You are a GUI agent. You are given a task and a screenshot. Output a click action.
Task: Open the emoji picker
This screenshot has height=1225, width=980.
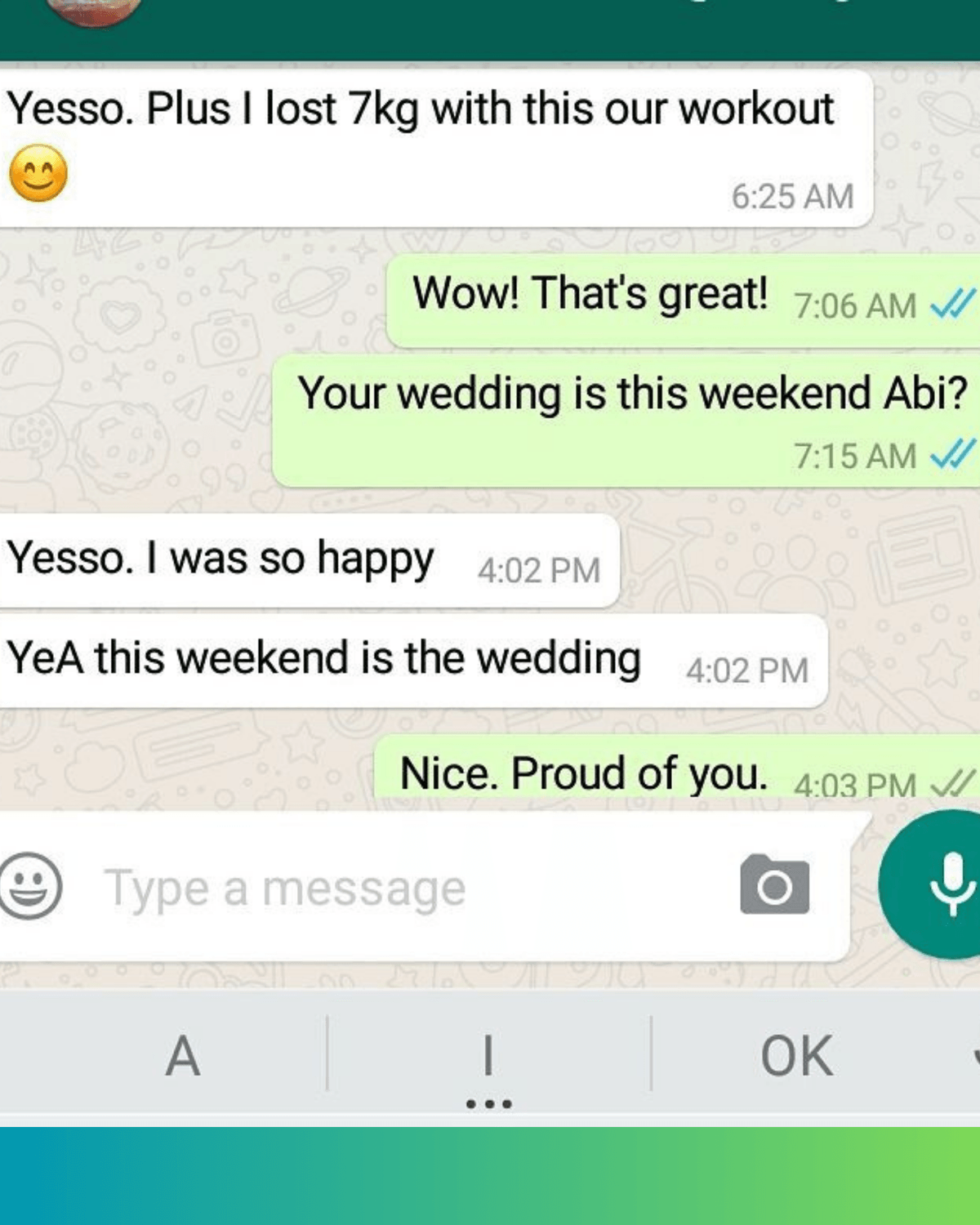point(29,887)
